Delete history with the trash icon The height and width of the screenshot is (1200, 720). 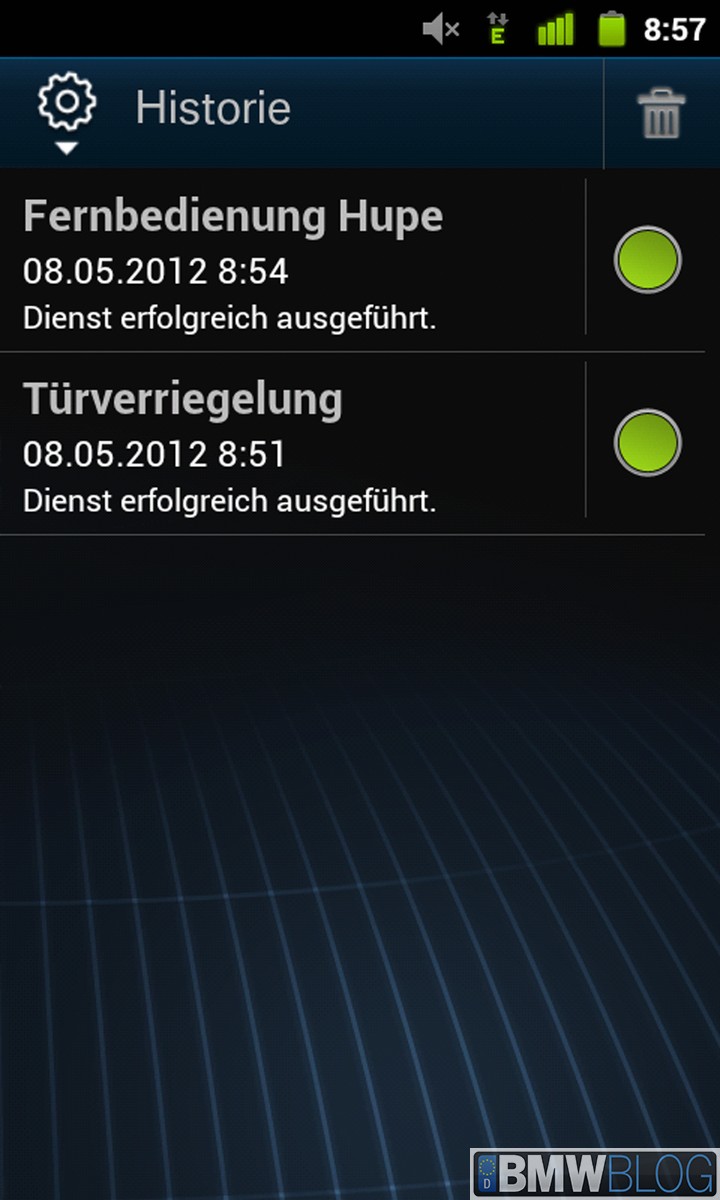(662, 114)
